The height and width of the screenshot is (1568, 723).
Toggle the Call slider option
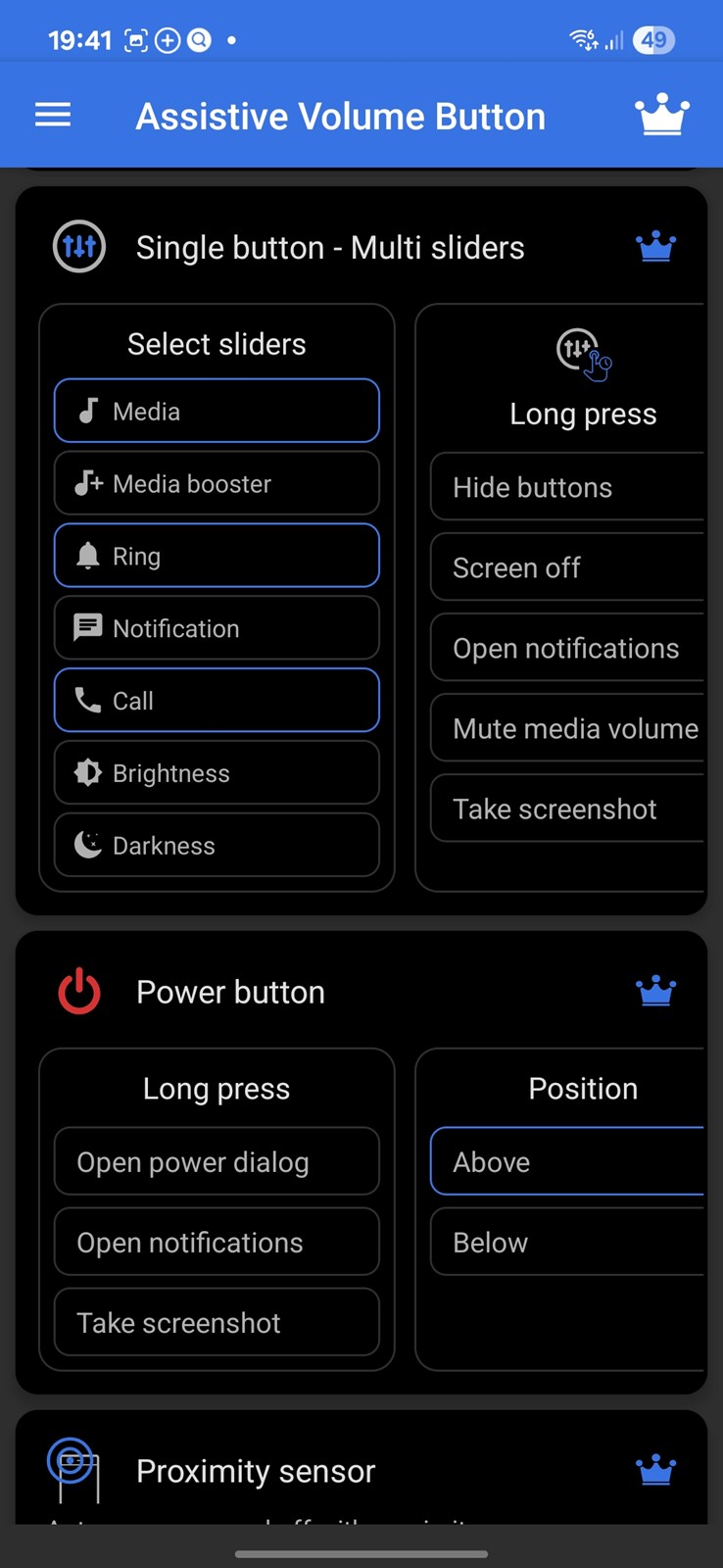pos(217,701)
